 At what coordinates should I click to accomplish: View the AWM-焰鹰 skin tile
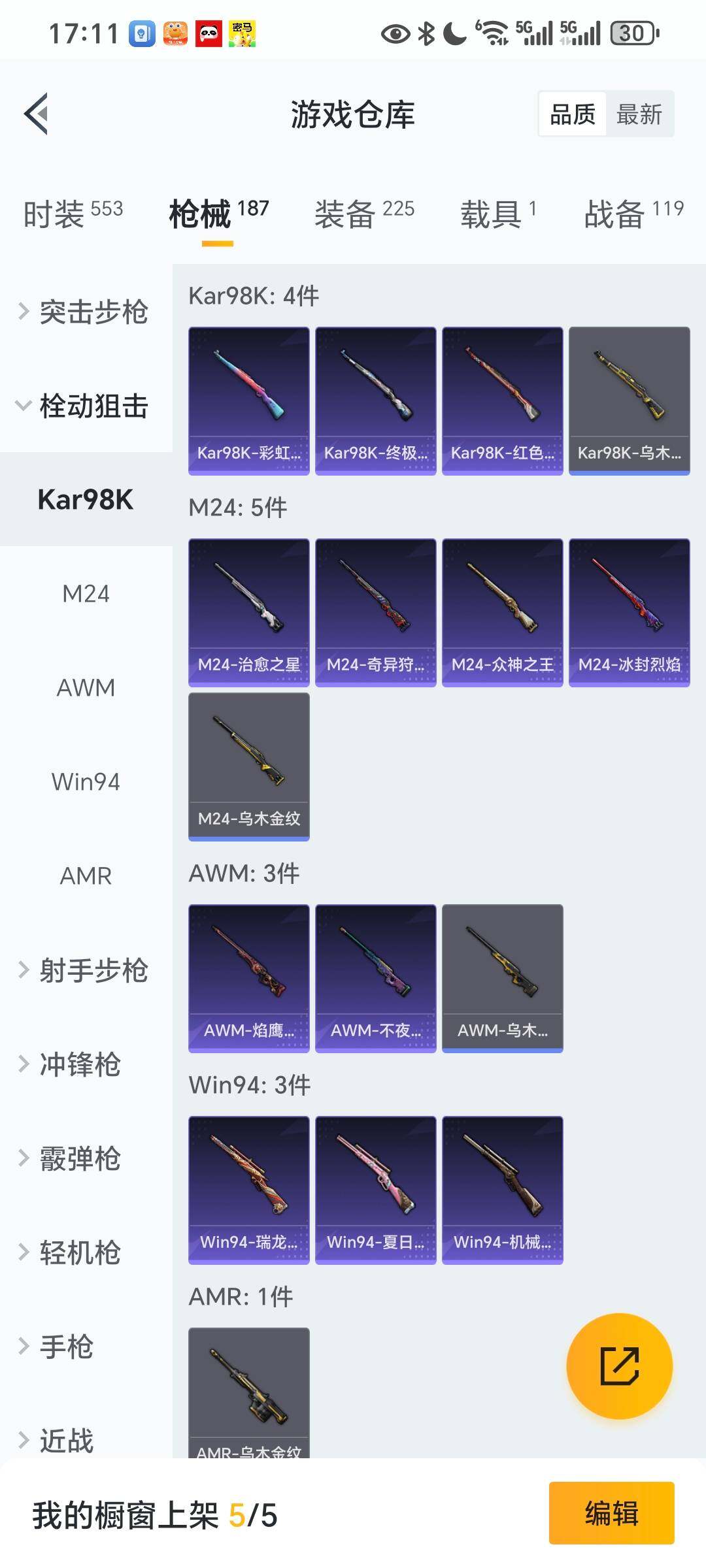coord(248,978)
